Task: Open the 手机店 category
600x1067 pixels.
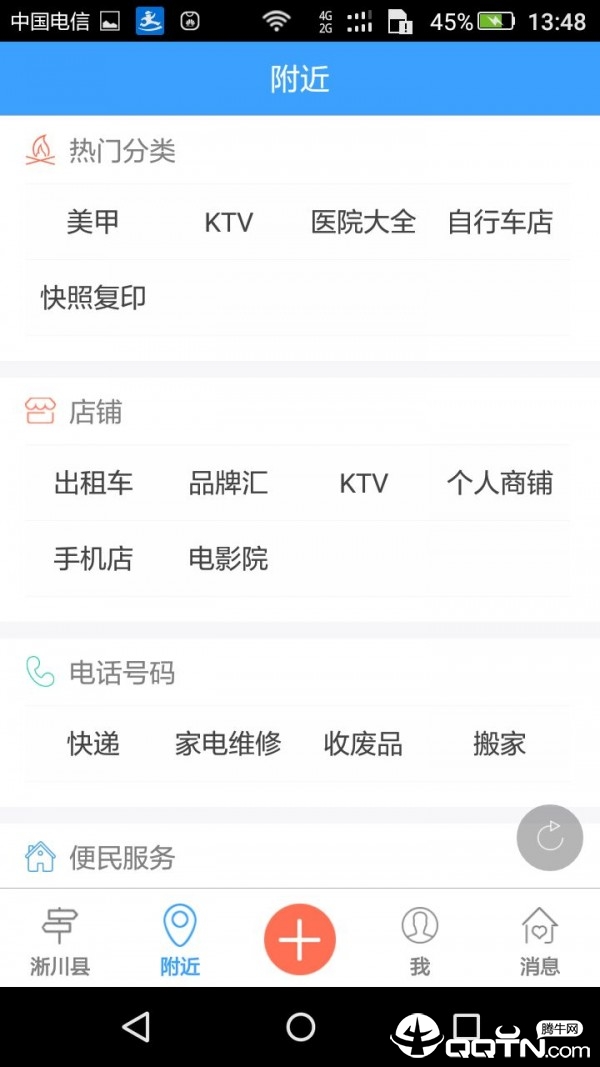Action: coord(93,559)
